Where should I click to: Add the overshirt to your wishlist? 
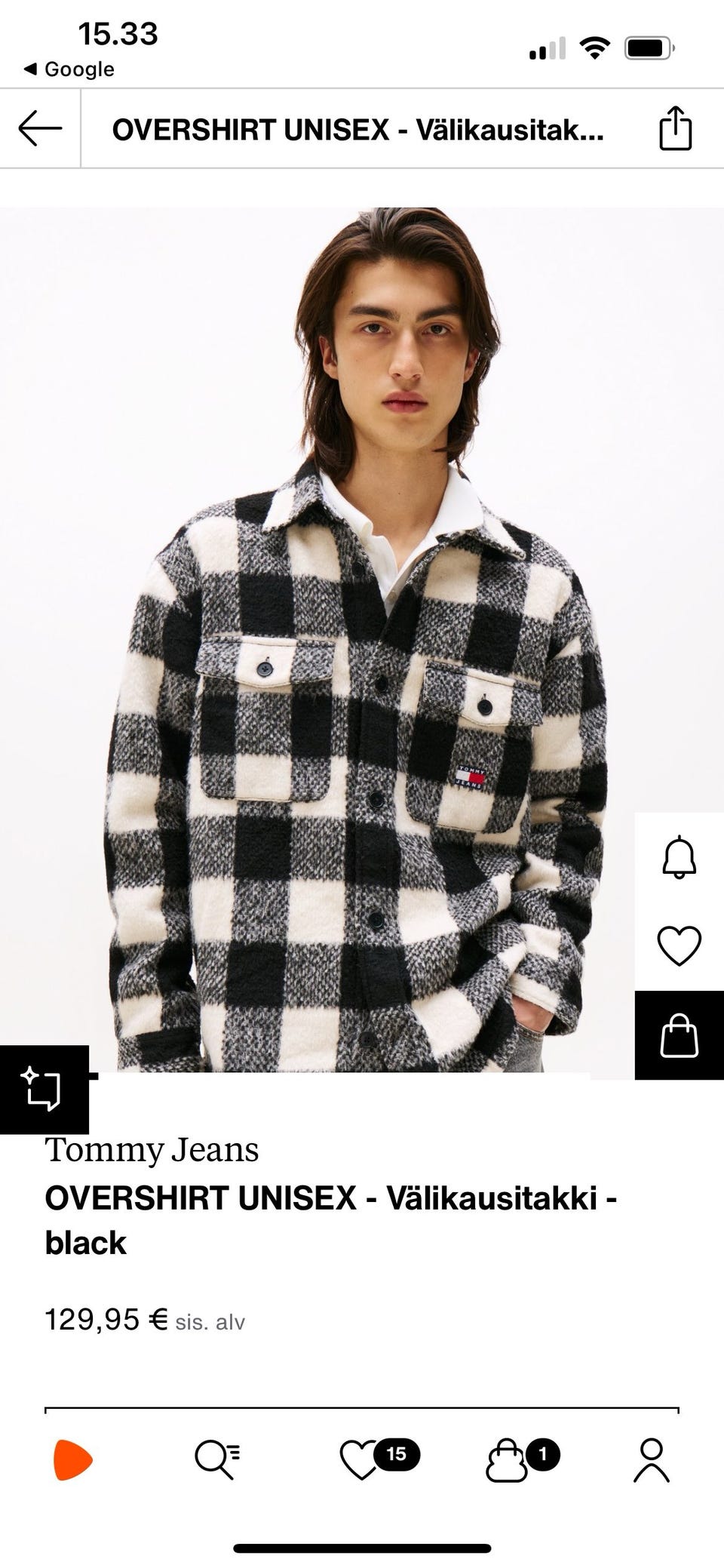click(679, 945)
